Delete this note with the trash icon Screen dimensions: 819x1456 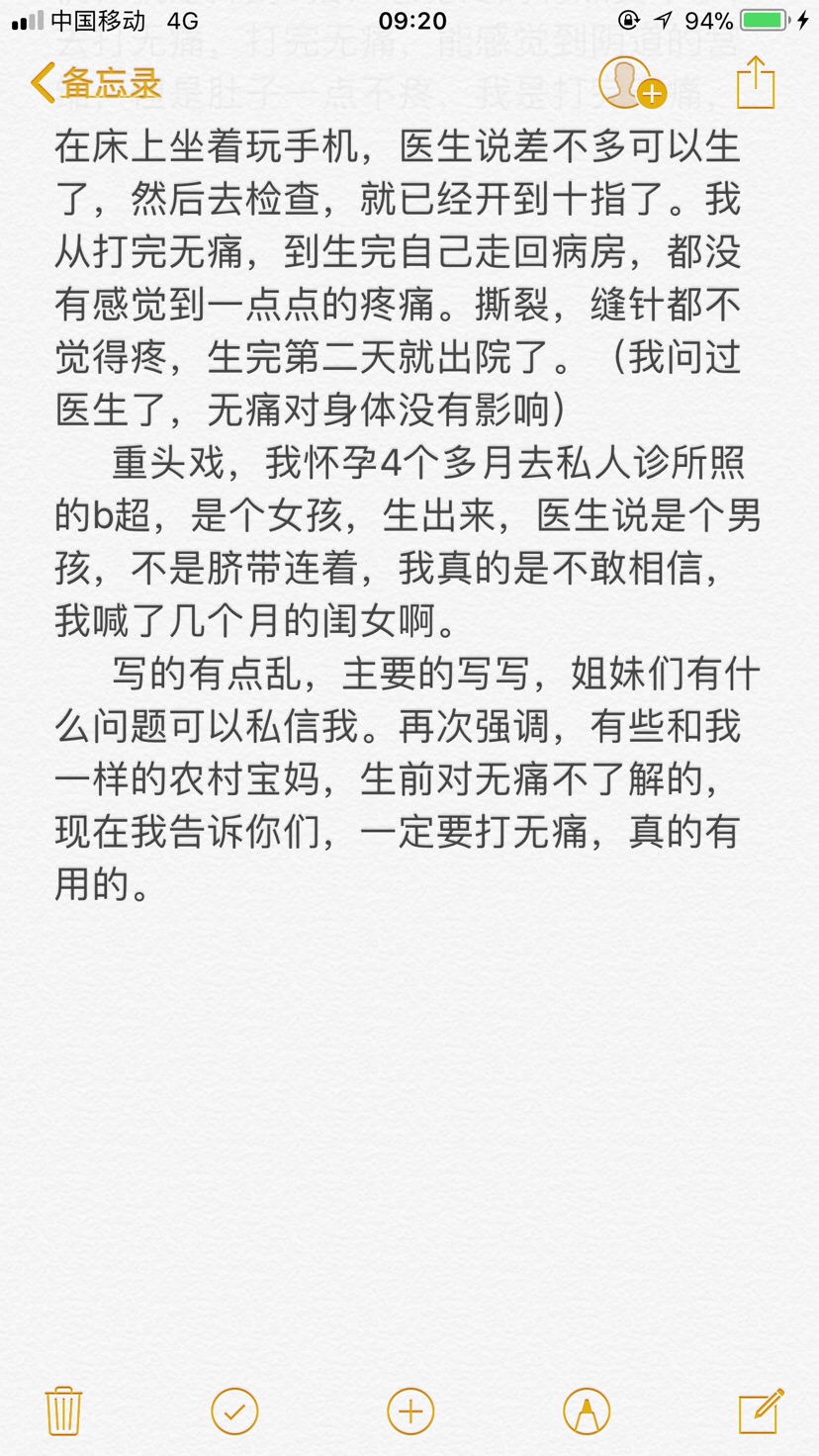click(63, 1410)
